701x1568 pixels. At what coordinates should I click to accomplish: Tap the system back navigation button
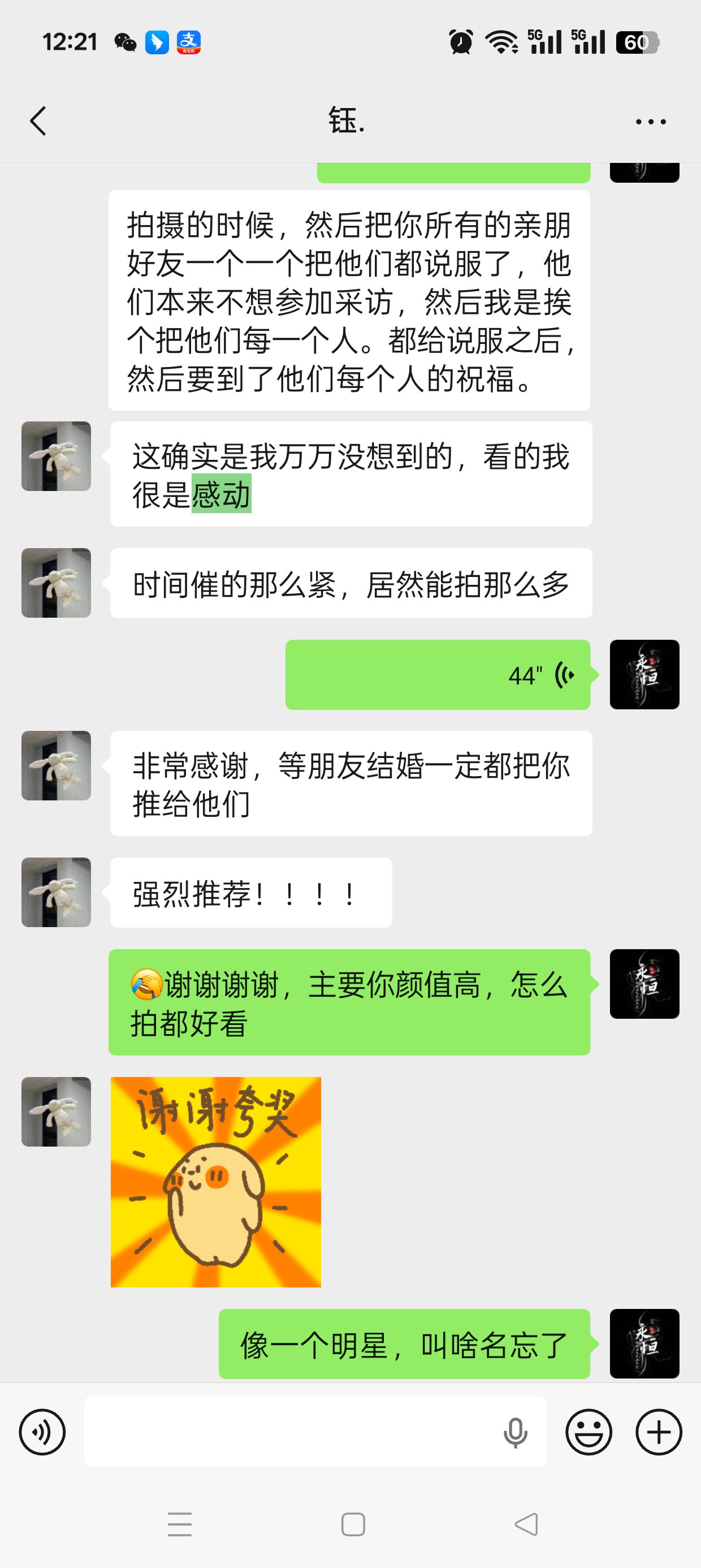526,1524
